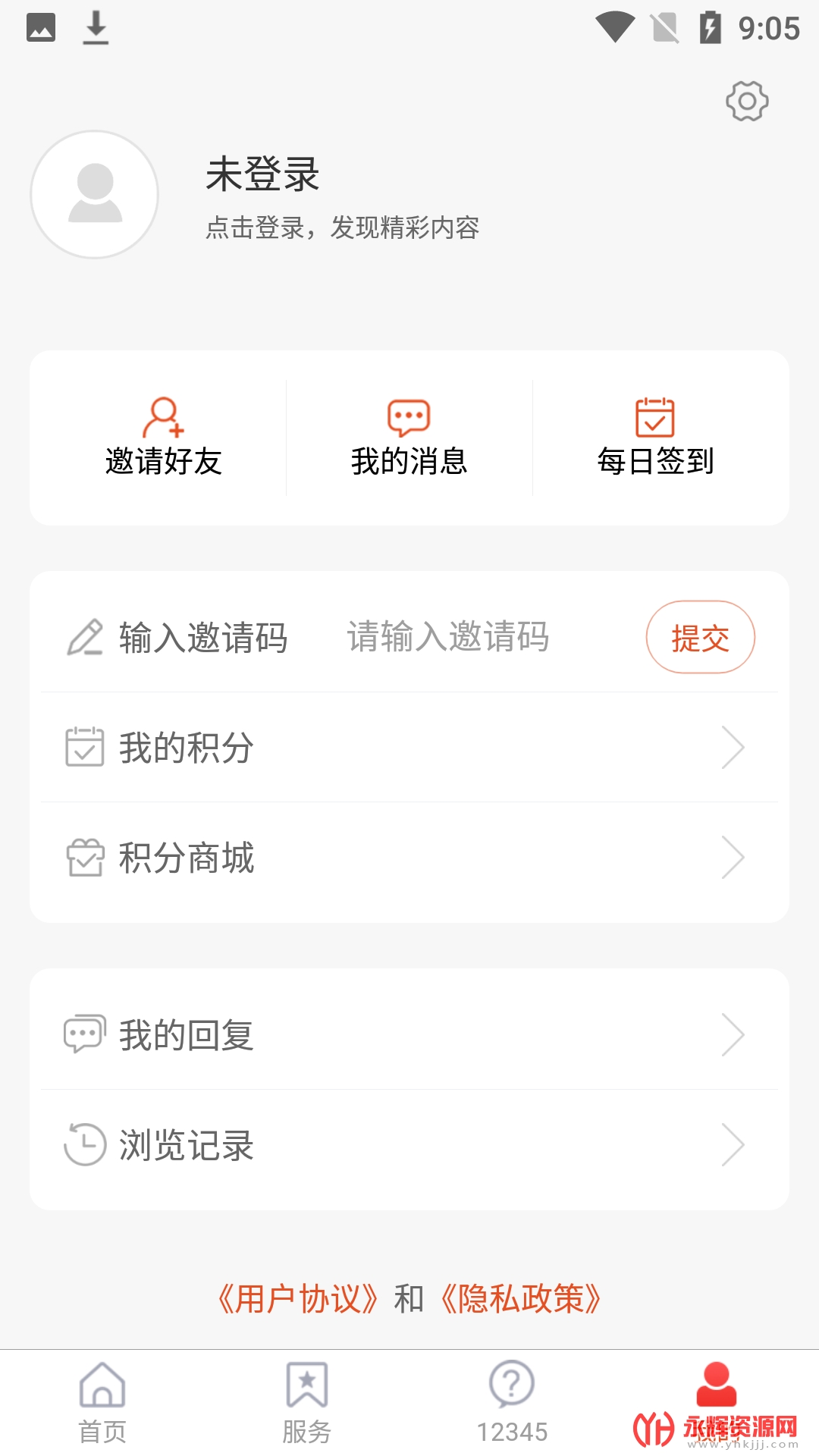
Task: Switch to the 服务 tab
Action: (307, 1403)
